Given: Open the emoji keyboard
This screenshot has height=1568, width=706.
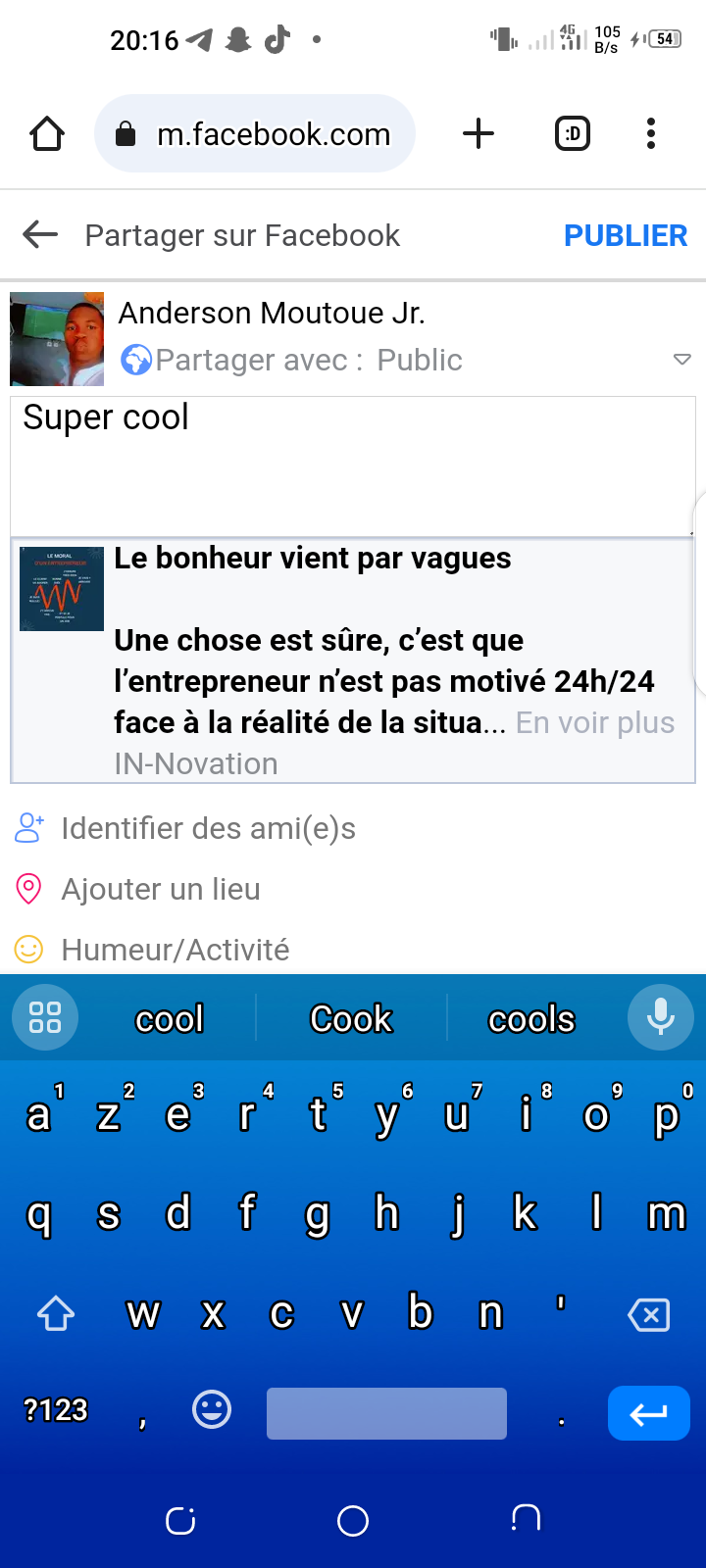Looking at the screenshot, I should 212,1410.
